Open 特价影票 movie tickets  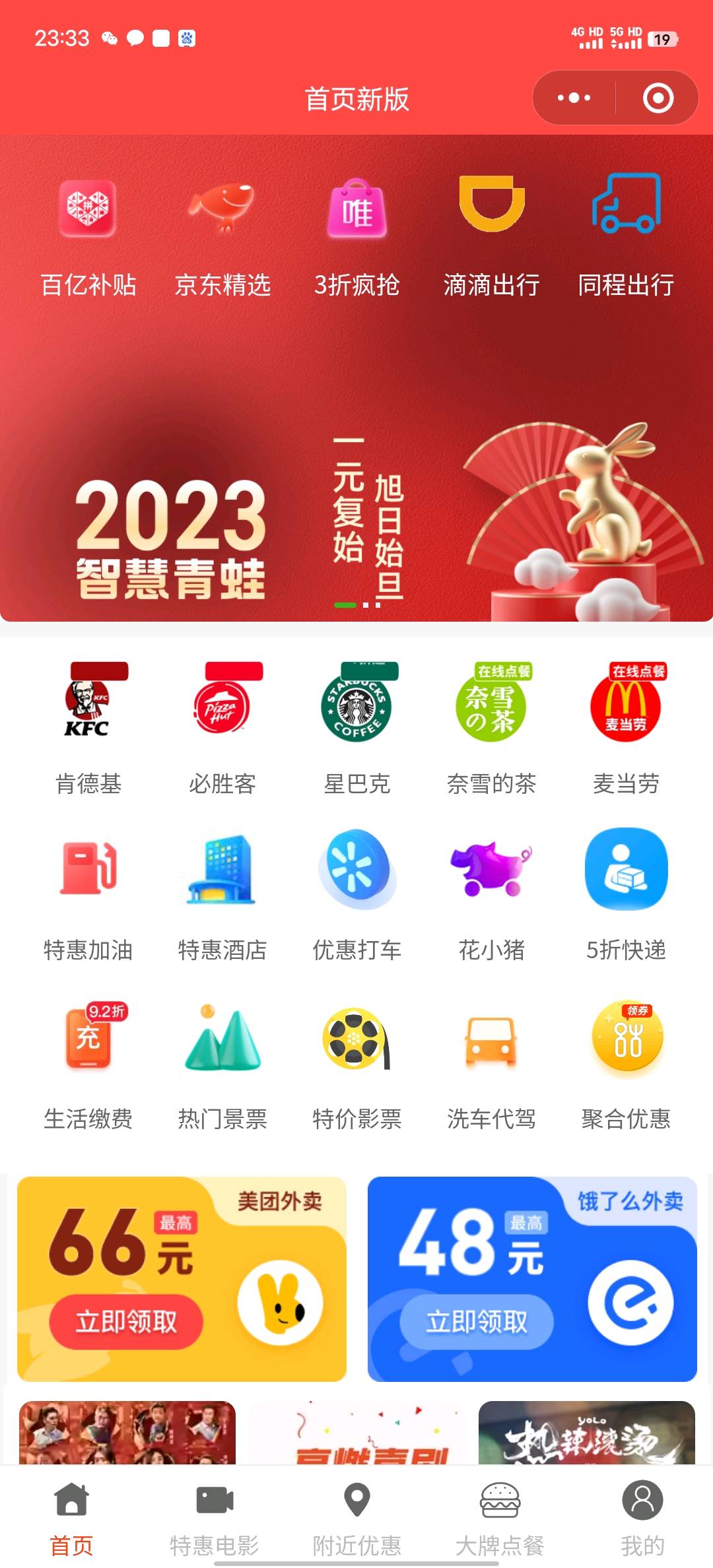(356, 1062)
